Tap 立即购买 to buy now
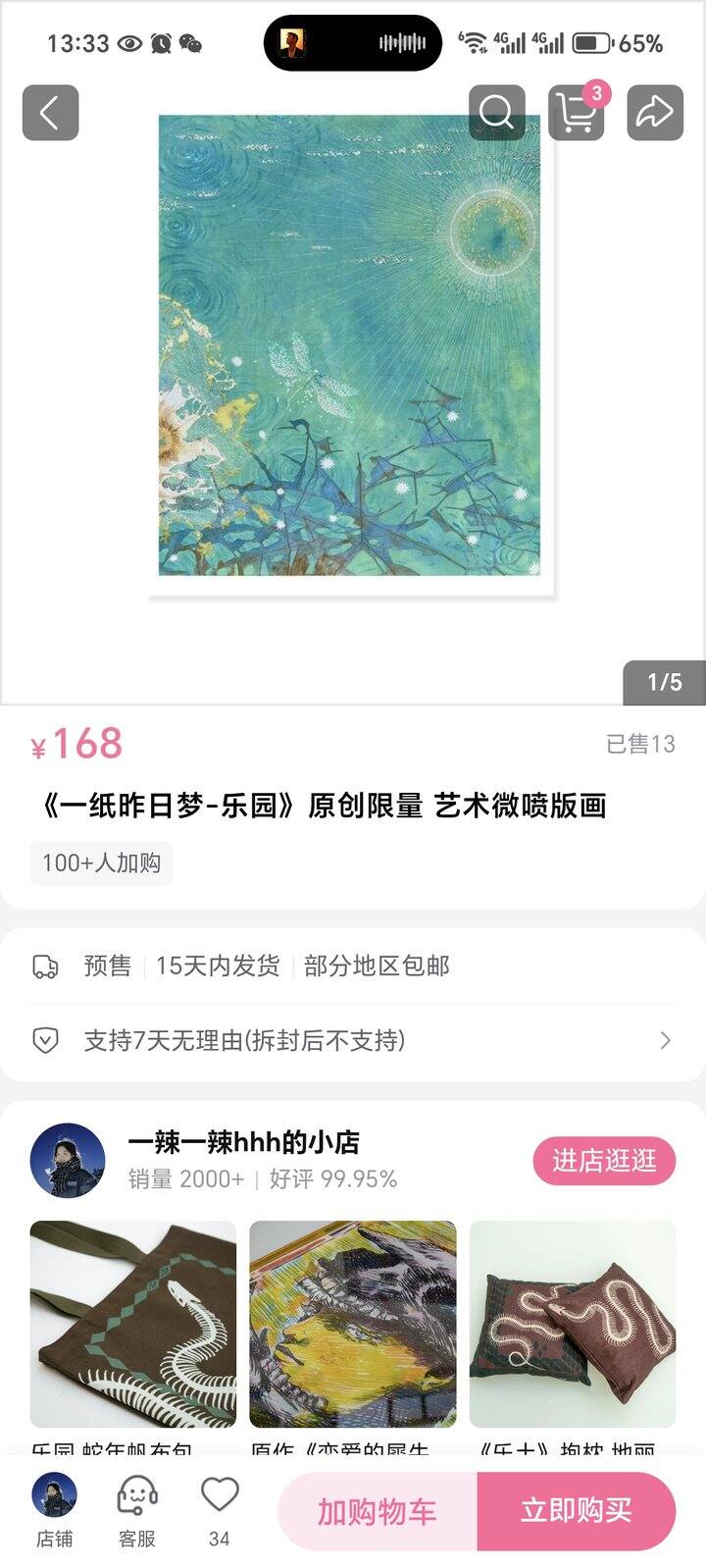Image resolution: width=706 pixels, height=1568 pixels. 577,1511
